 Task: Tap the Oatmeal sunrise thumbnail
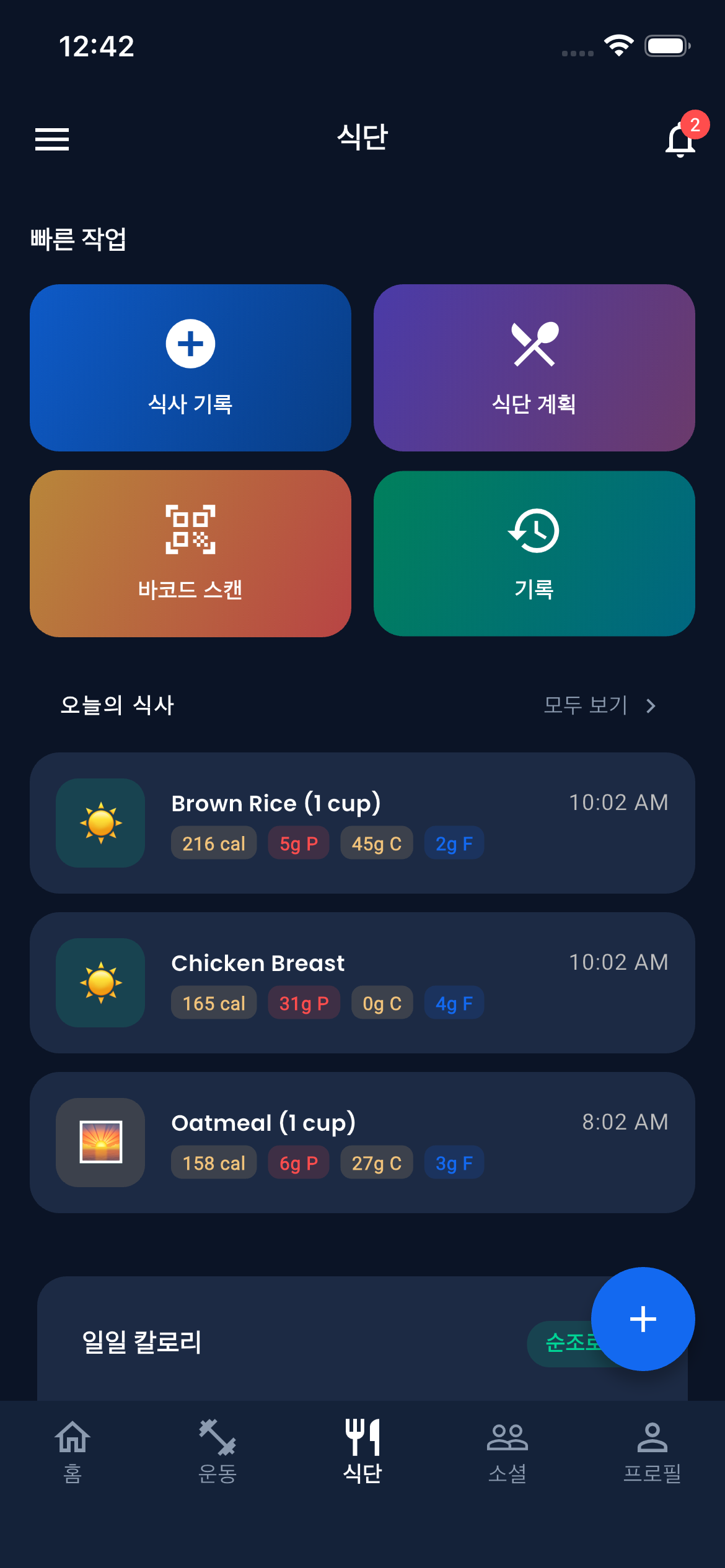click(x=100, y=1143)
